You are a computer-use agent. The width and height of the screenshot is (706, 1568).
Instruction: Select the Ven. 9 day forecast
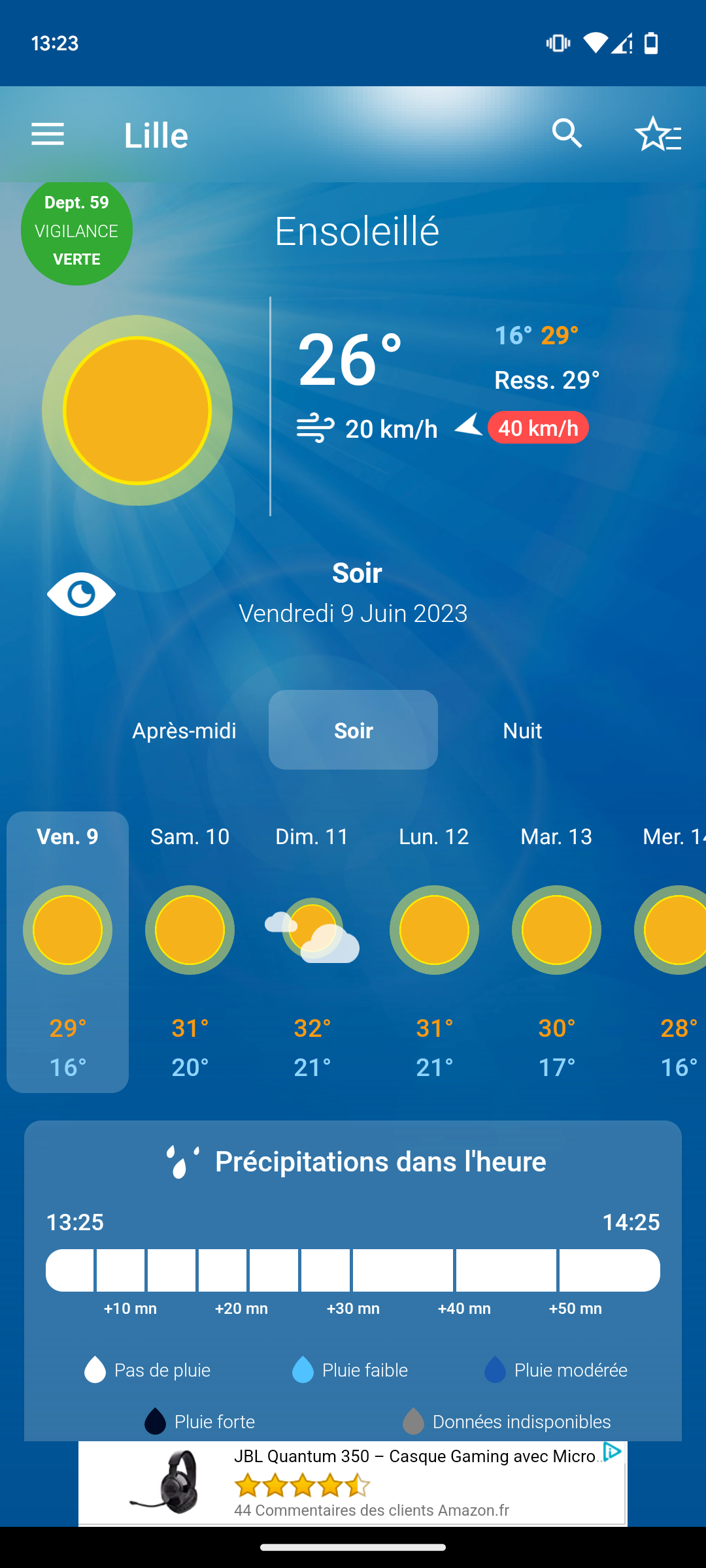68,951
